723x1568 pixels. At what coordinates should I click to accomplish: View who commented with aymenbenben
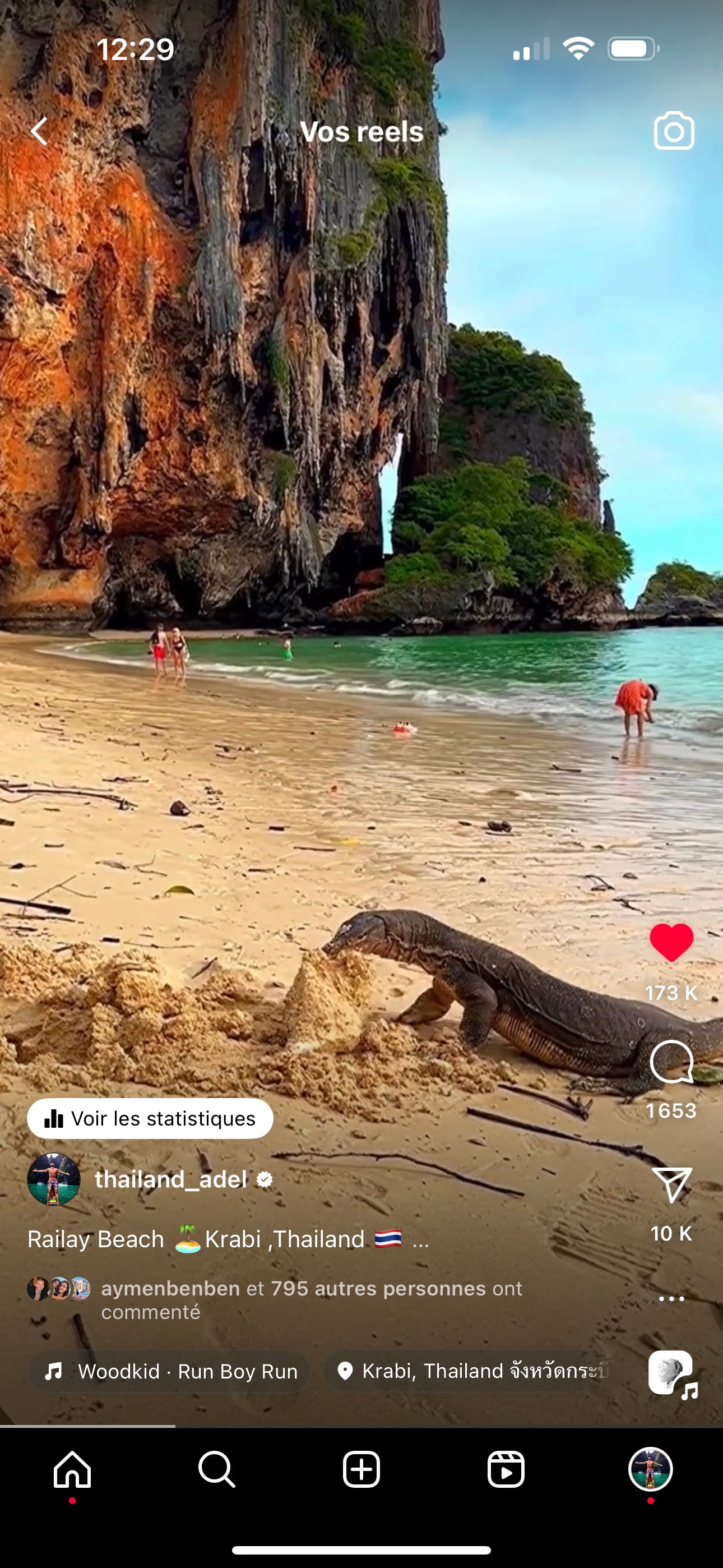point(310,1299)
